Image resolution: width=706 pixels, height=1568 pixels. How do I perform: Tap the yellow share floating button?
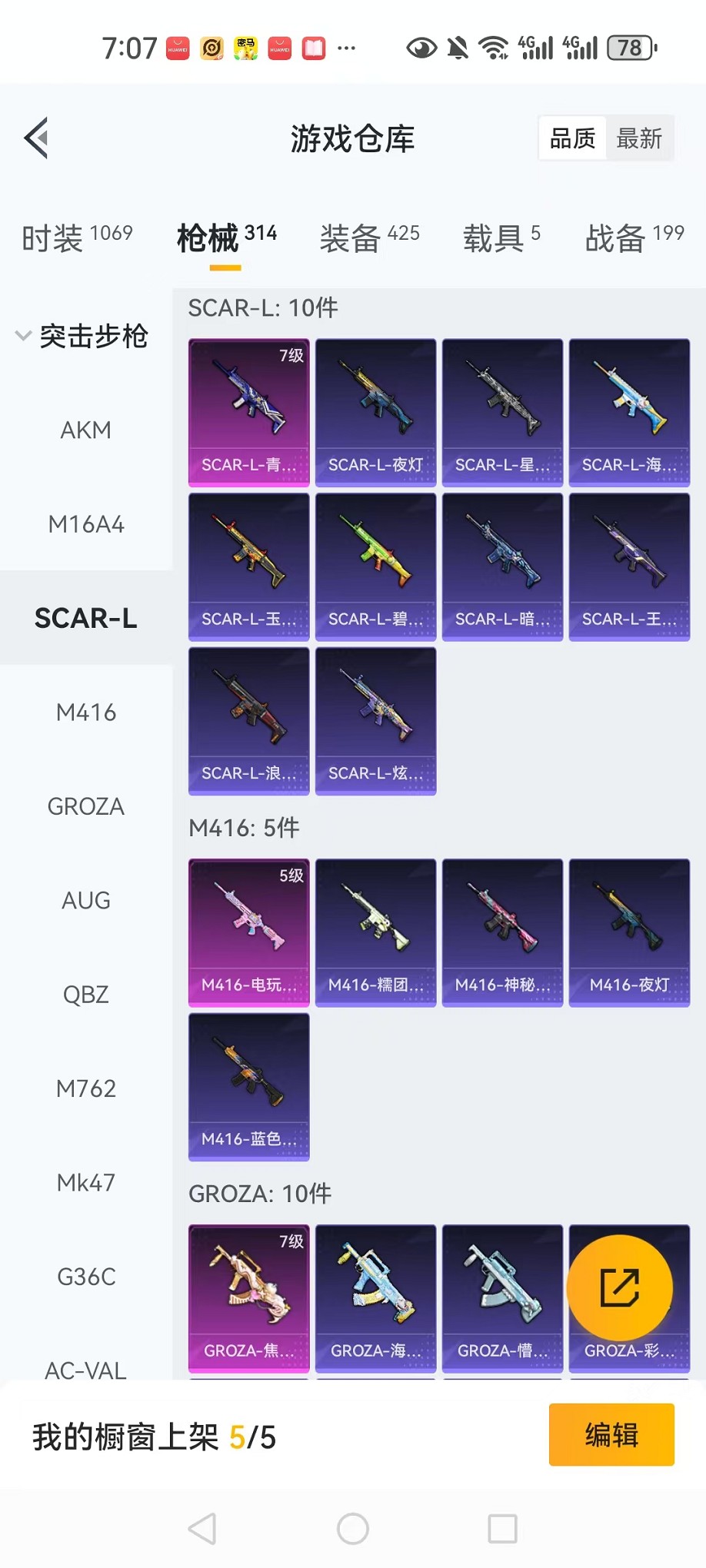point(619,1287)
